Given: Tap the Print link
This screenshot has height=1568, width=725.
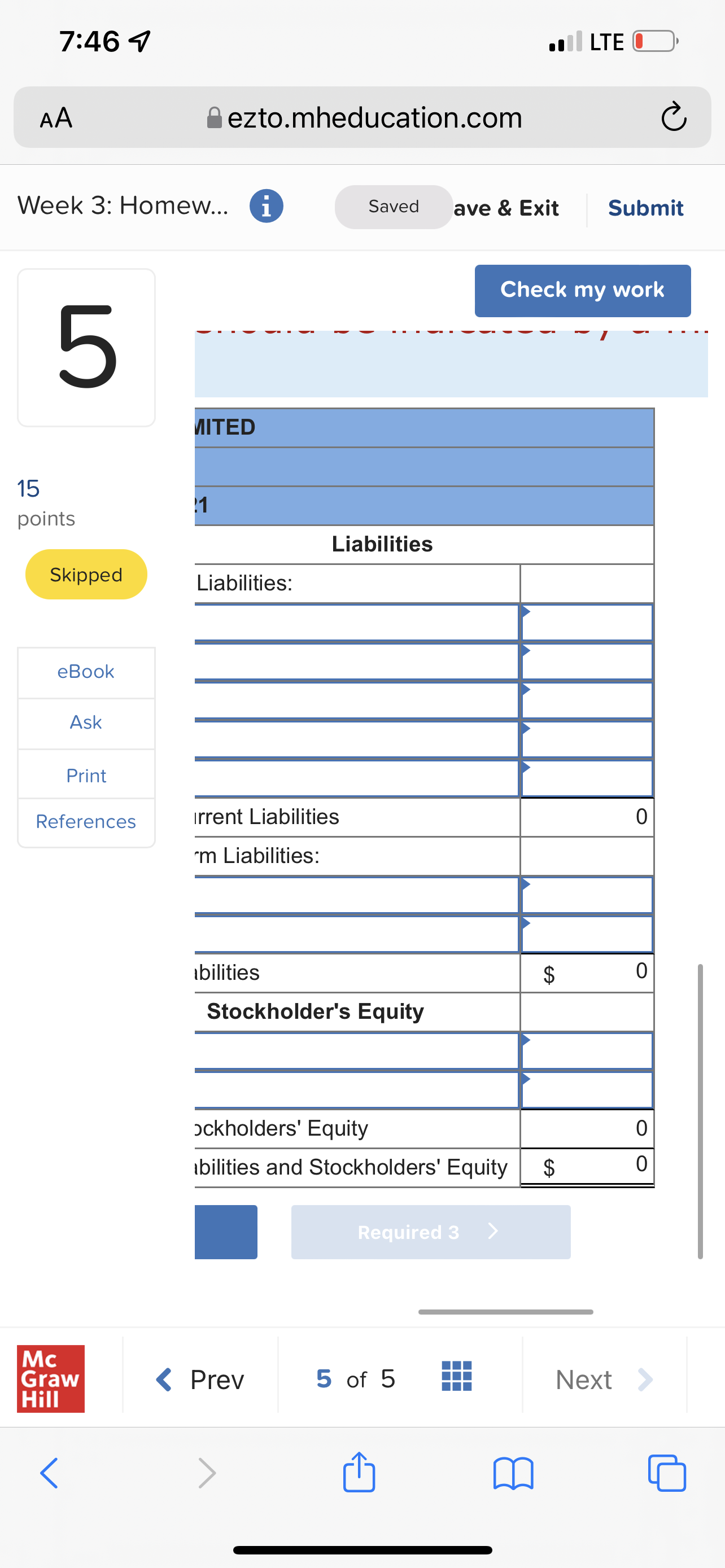Looking at the screenshot, I should 86,776.
